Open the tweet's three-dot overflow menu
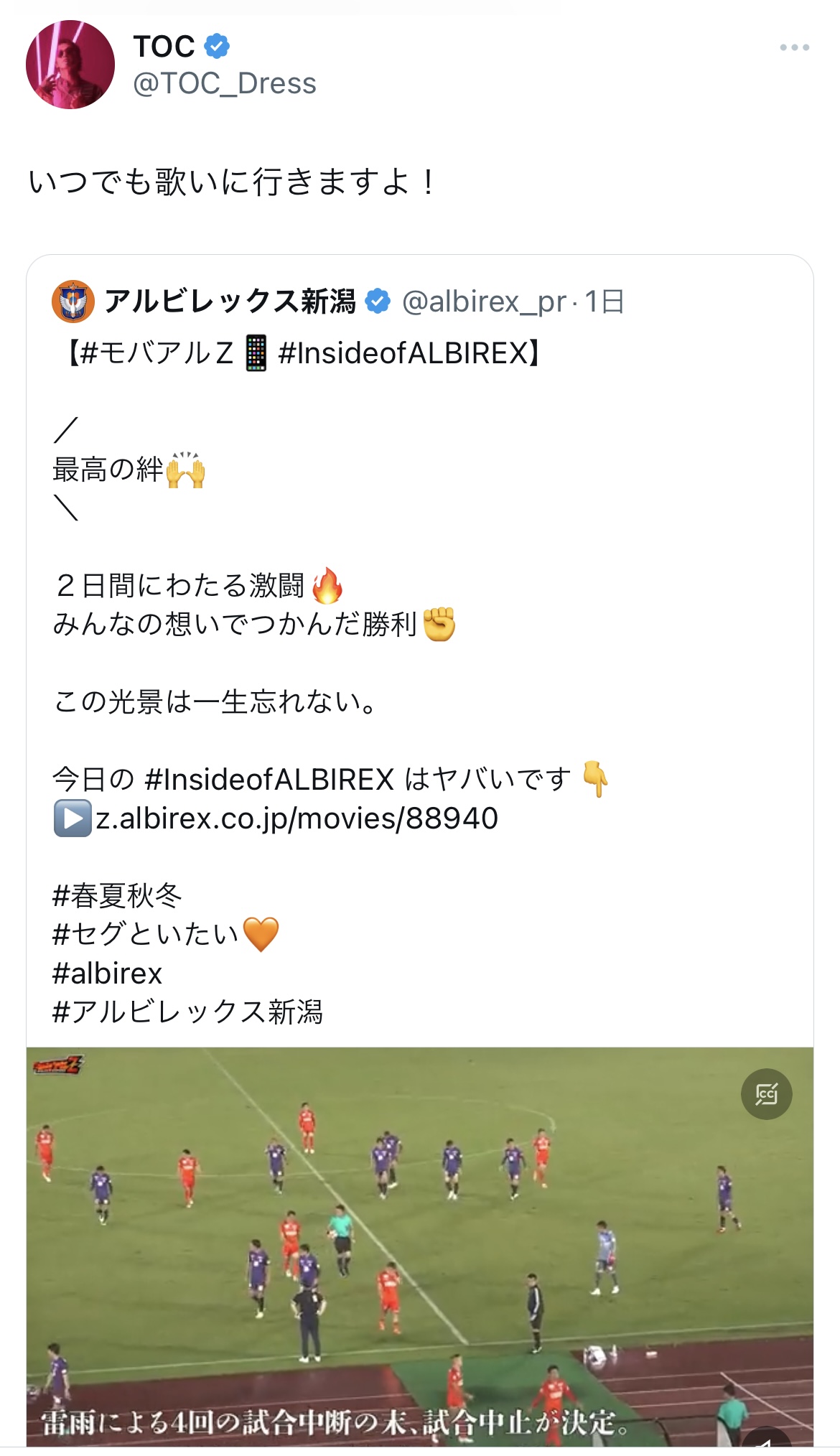 [794, 47]
